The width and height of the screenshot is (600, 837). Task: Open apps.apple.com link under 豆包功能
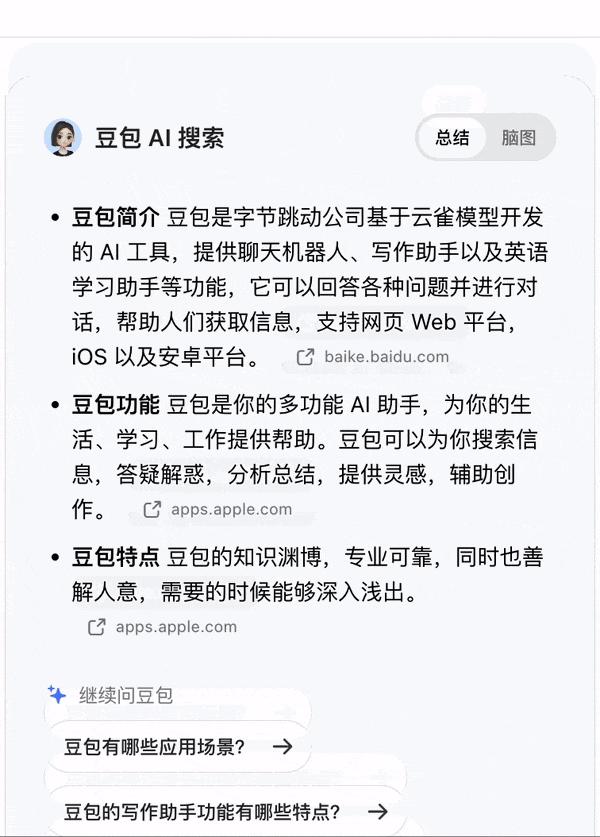click(219, 509)
